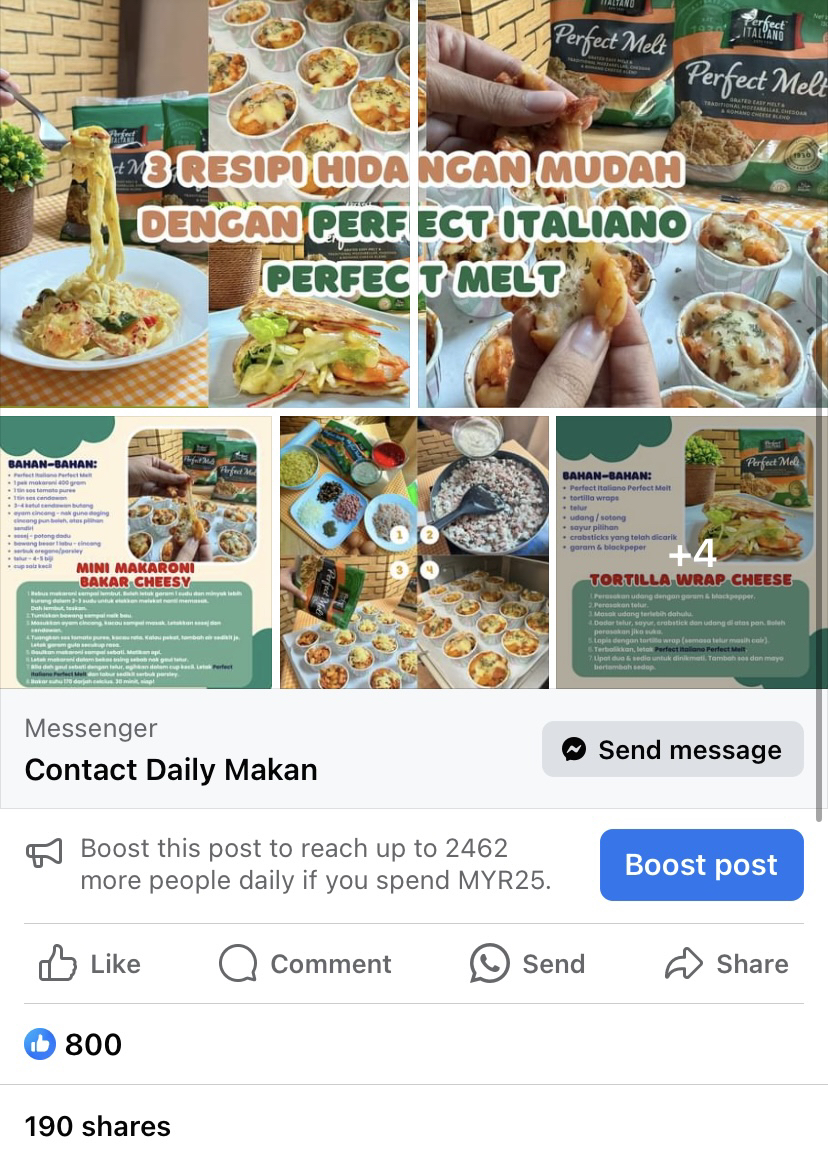Share this post
The height and width of the screenshot is (1159, 828).
coord(727,964)
